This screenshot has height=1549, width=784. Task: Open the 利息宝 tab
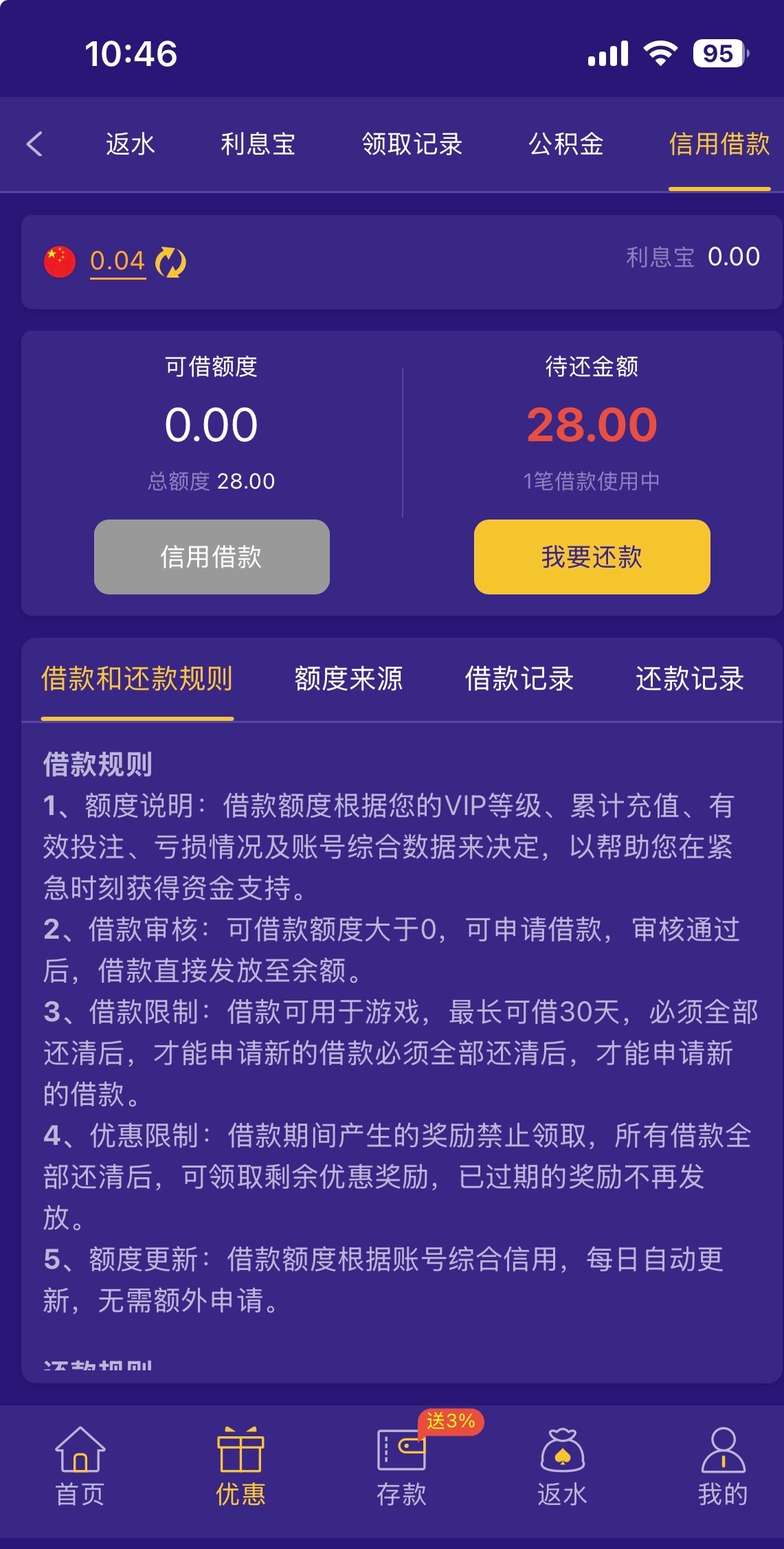(258, 144)
